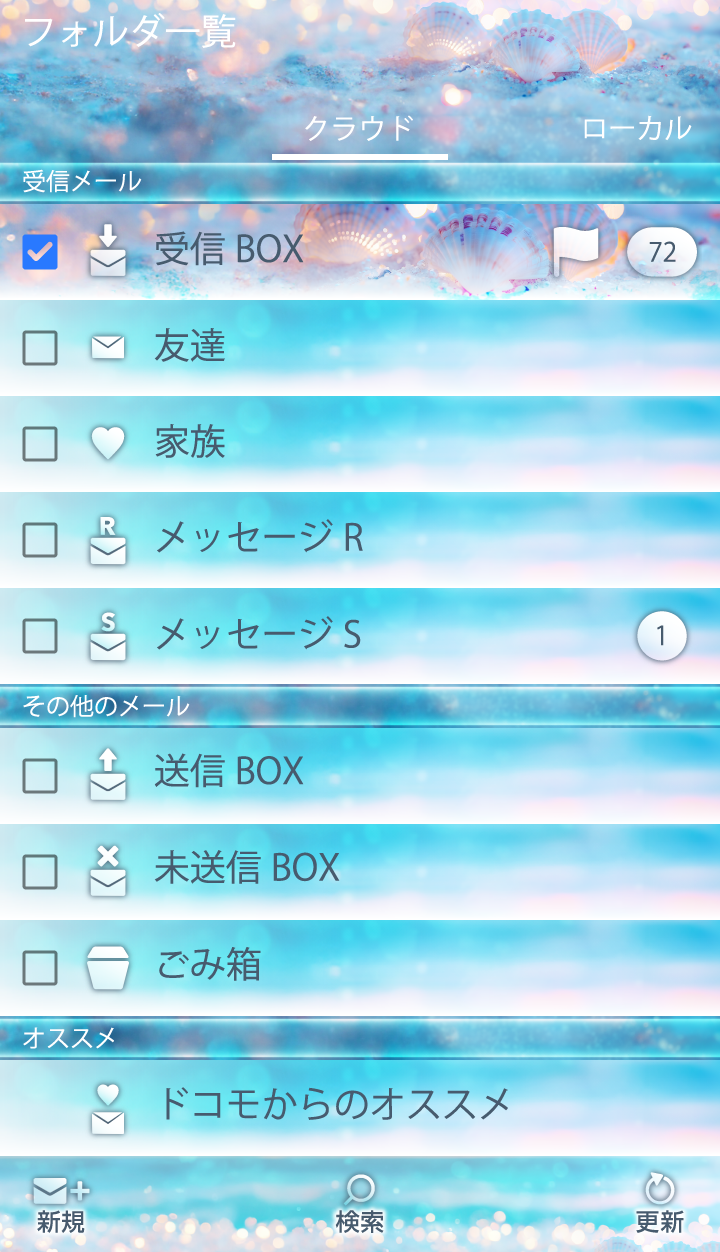Tick the メッセージ S checkbox
The height and width of the screenshot is (1252, 720).
(40, 635)
